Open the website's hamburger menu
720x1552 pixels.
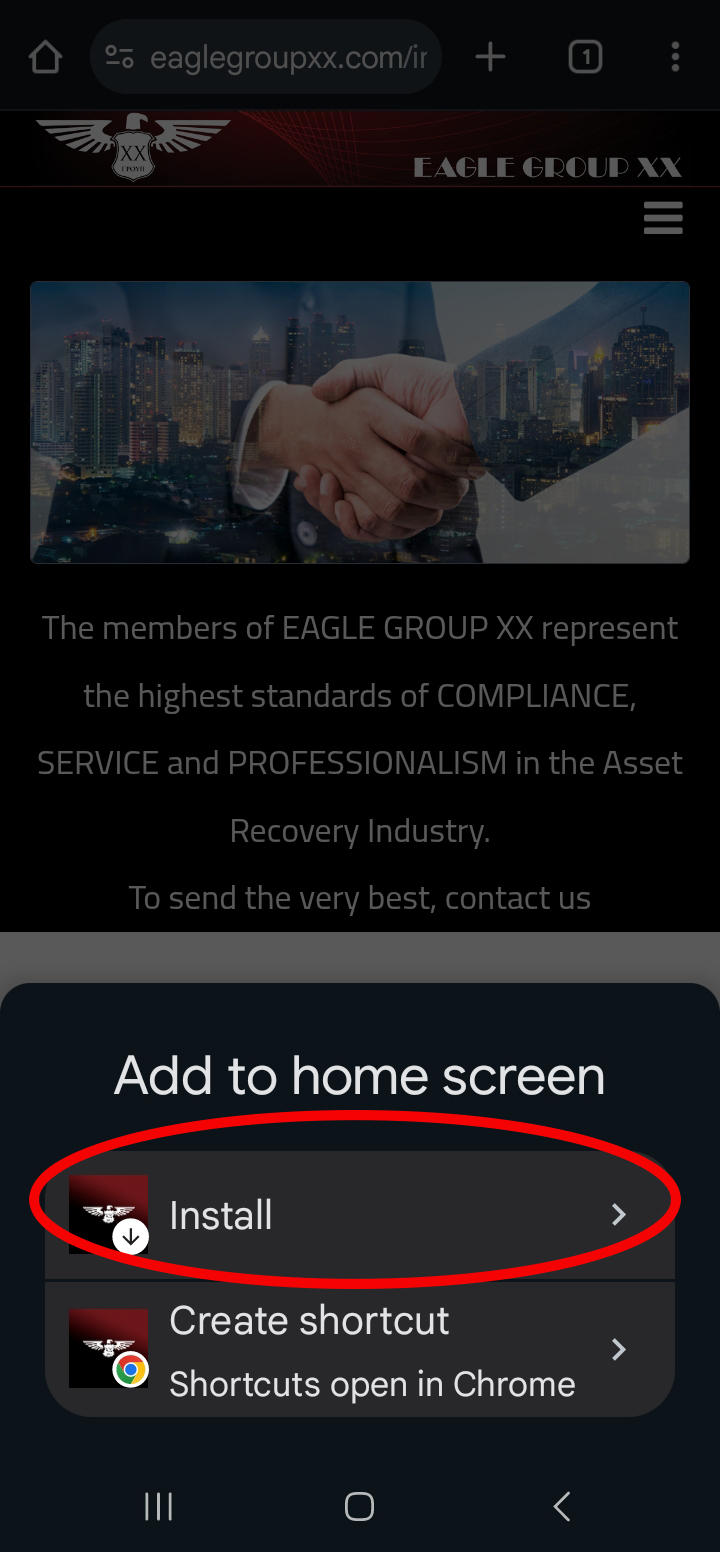663,218
